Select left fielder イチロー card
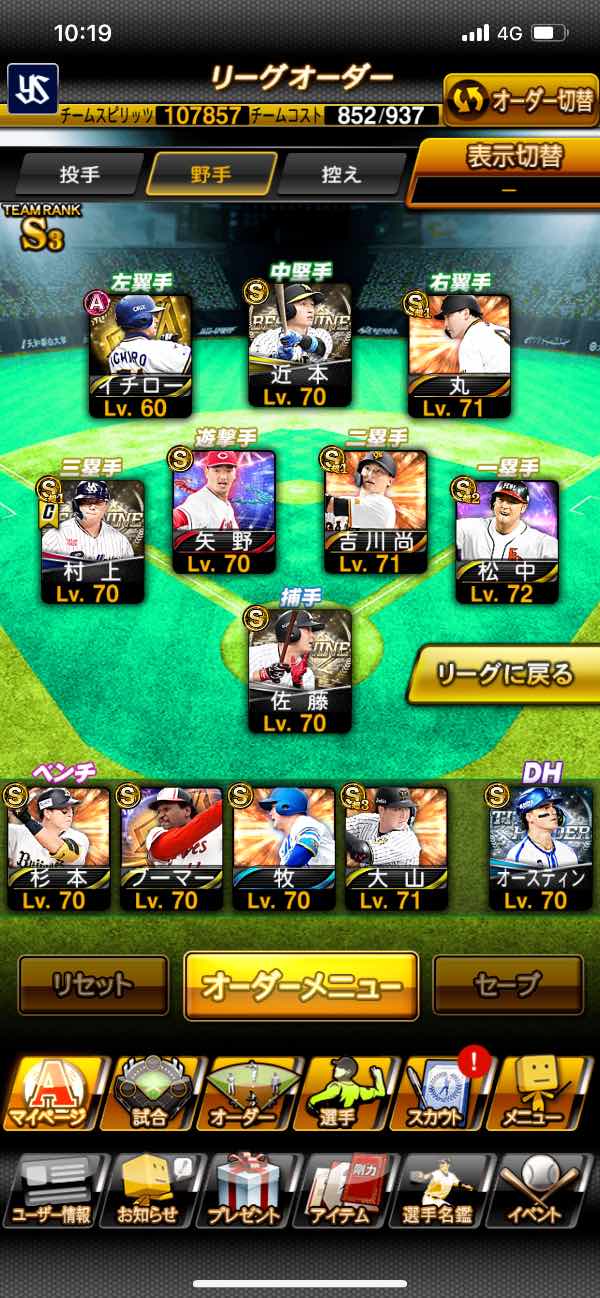Viewport: 600px width, 1298px height. tap(140, 357)
